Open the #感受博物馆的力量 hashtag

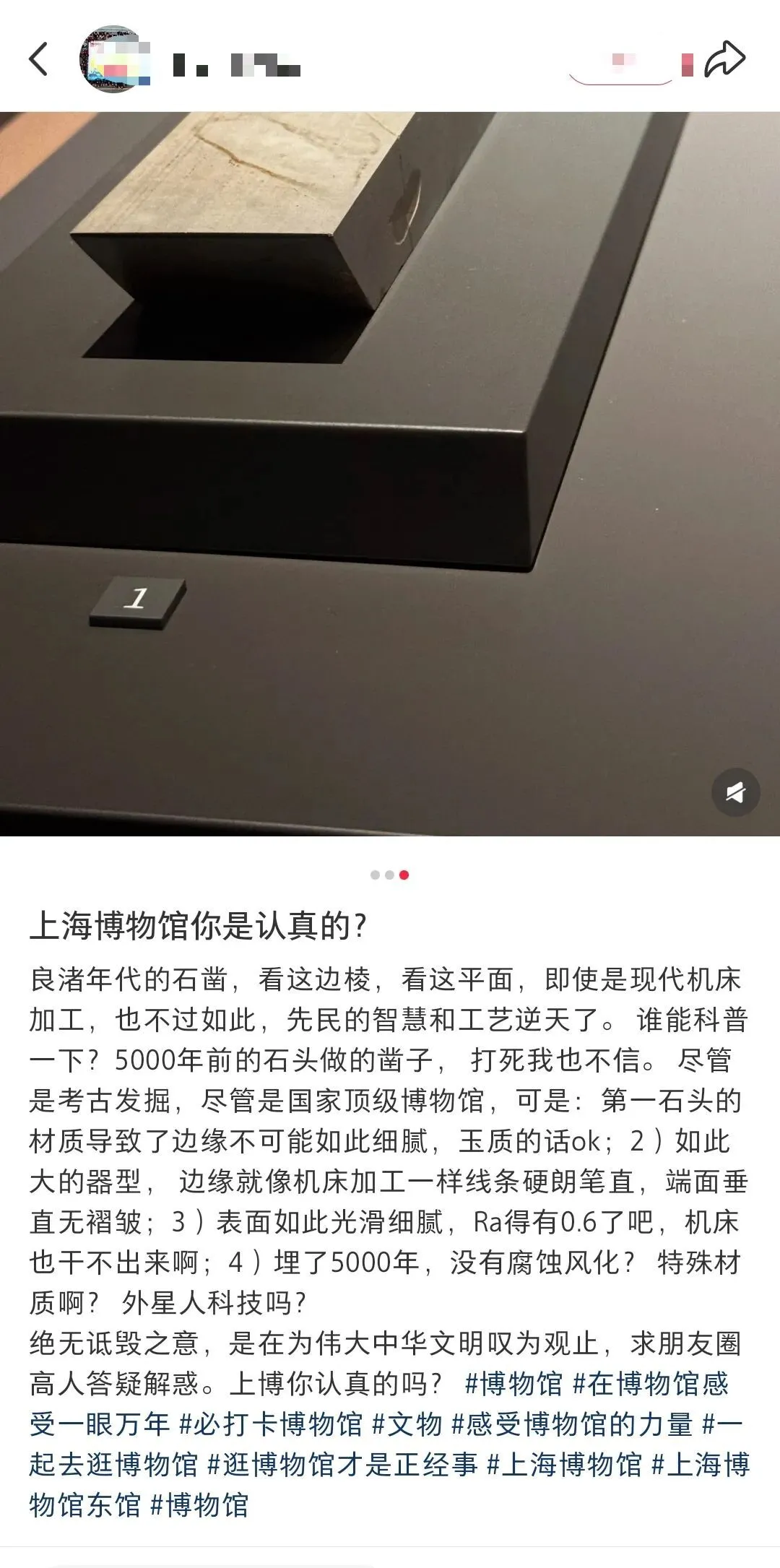click(572, 1425)
